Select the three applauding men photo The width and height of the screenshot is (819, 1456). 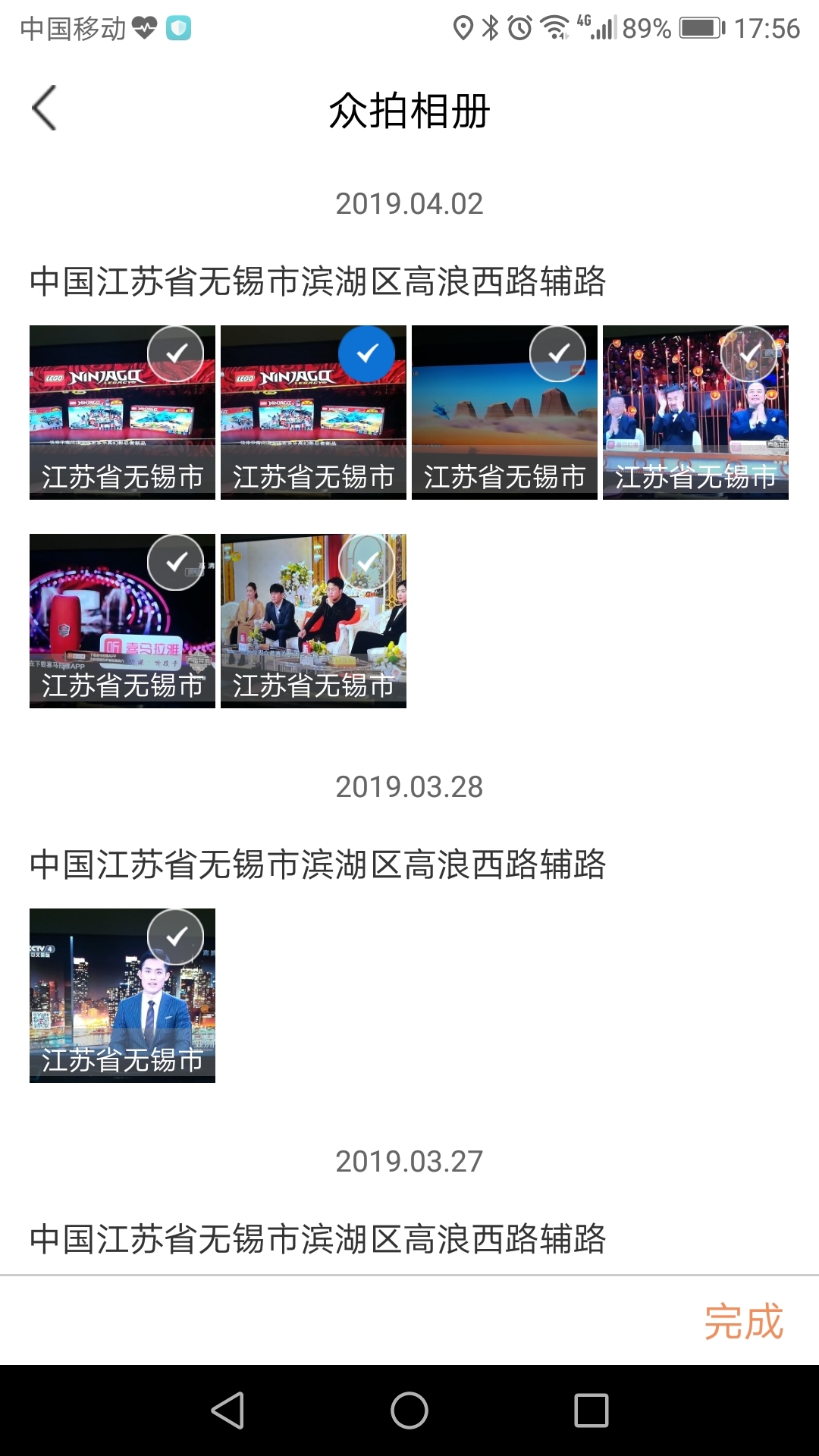click(x=748, y=354)
